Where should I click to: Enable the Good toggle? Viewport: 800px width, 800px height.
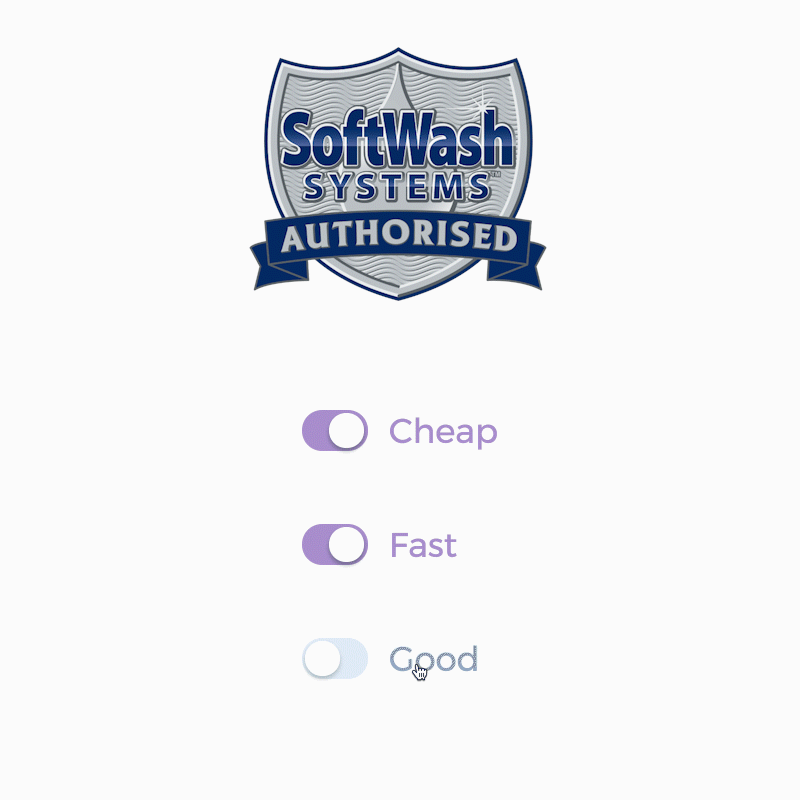pyautogui.click(x=335, y=659)
